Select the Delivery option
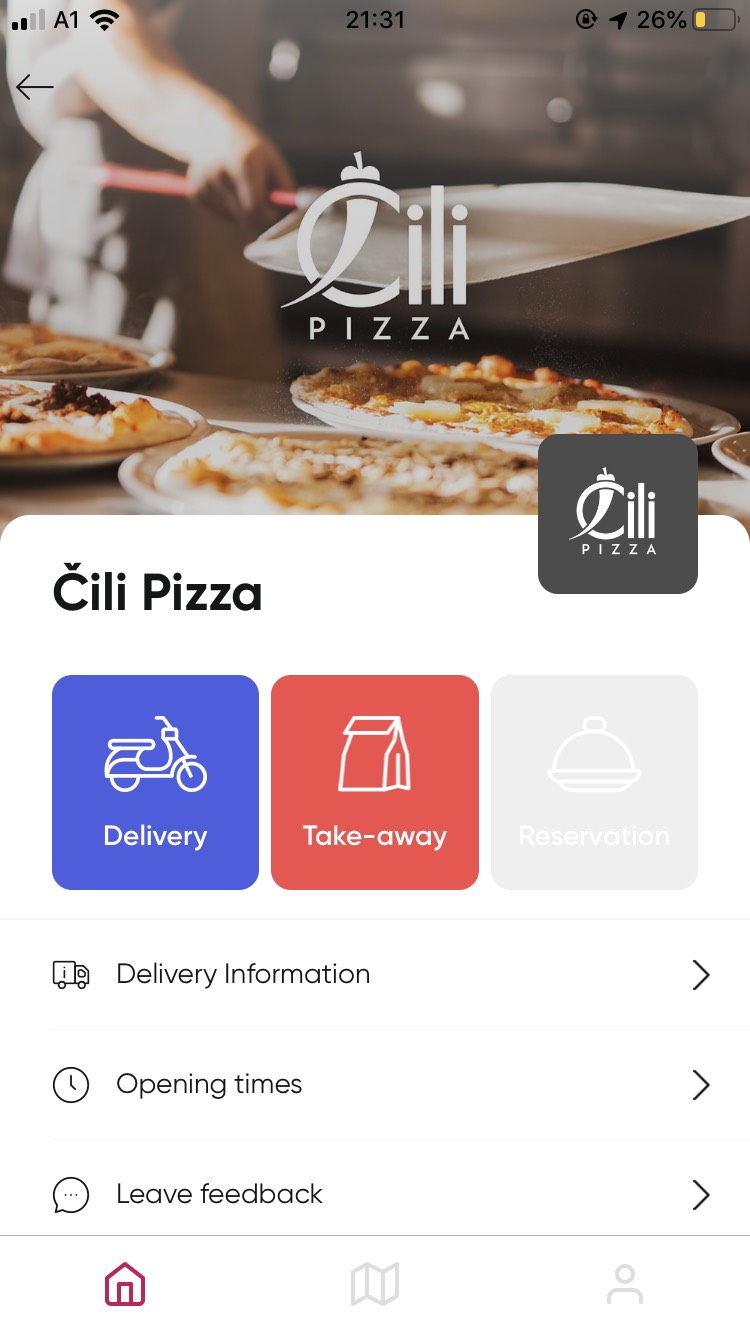Viewport: 750px width, 1334px height. coord(155,782)
